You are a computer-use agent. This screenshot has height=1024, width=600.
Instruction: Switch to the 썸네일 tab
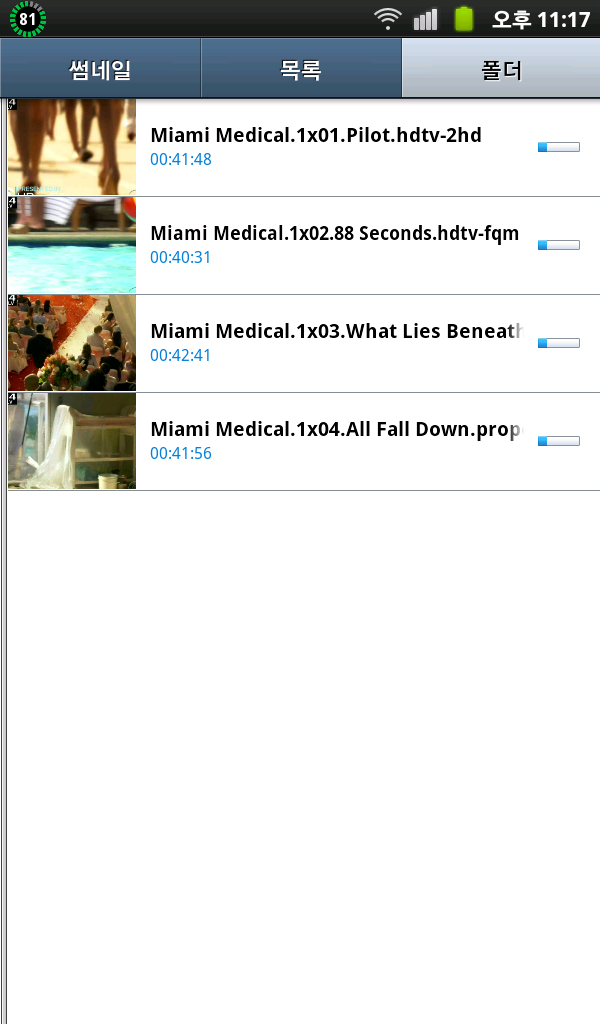pyautogui.click(x=100, y=70)
